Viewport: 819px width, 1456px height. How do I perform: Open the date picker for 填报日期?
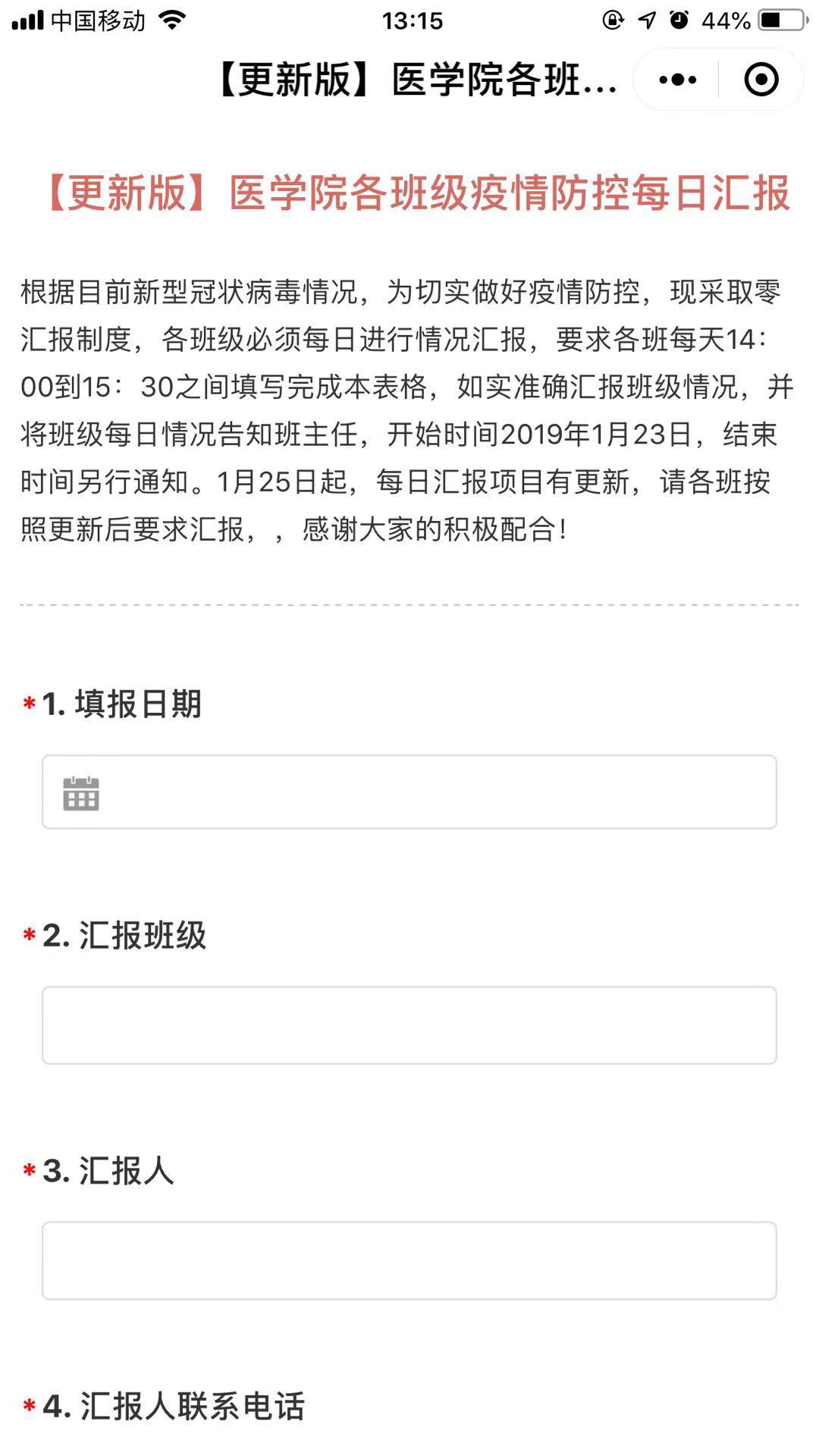(409, 792)
